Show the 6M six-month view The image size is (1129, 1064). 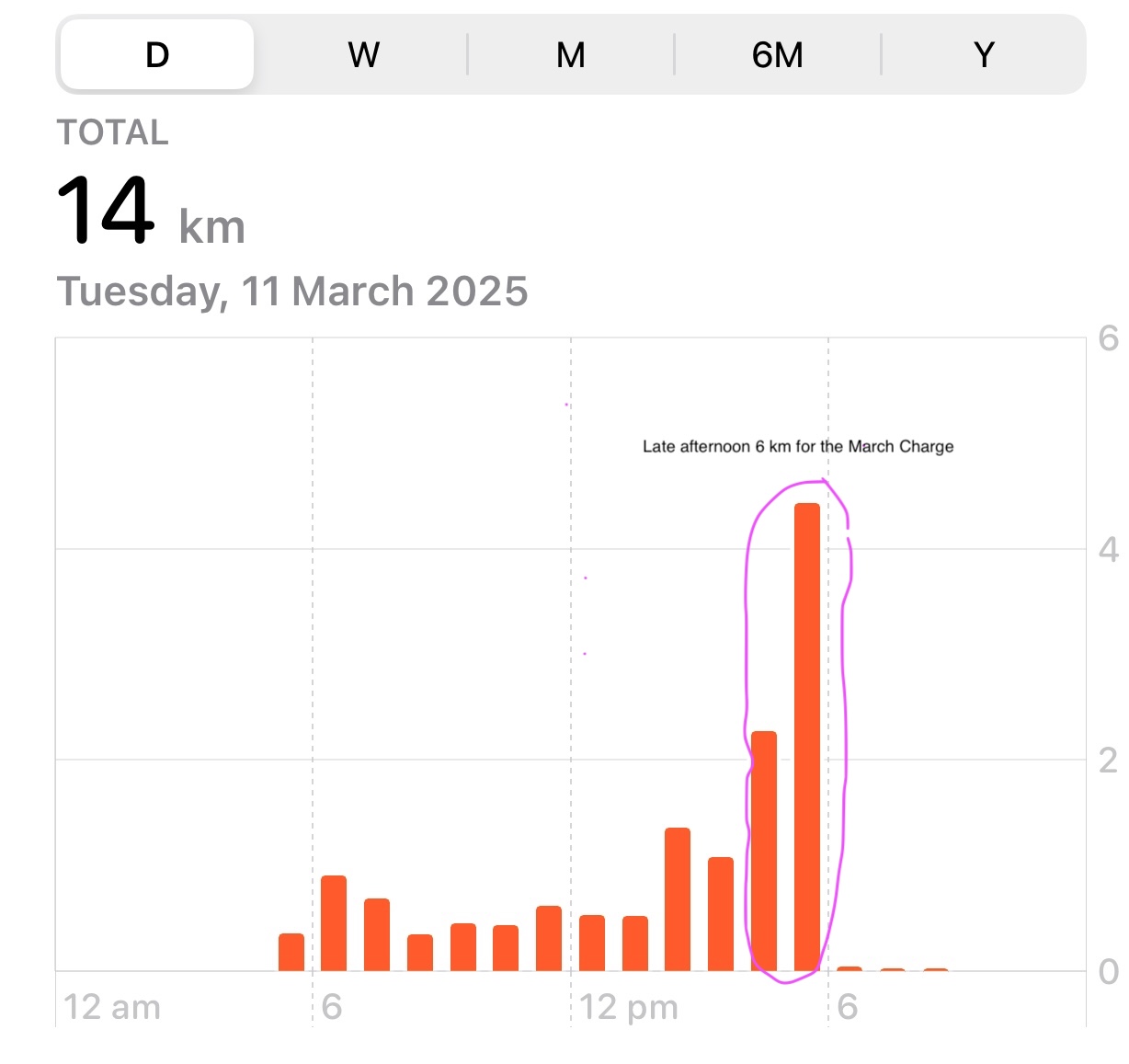click(x=778, y=55)
